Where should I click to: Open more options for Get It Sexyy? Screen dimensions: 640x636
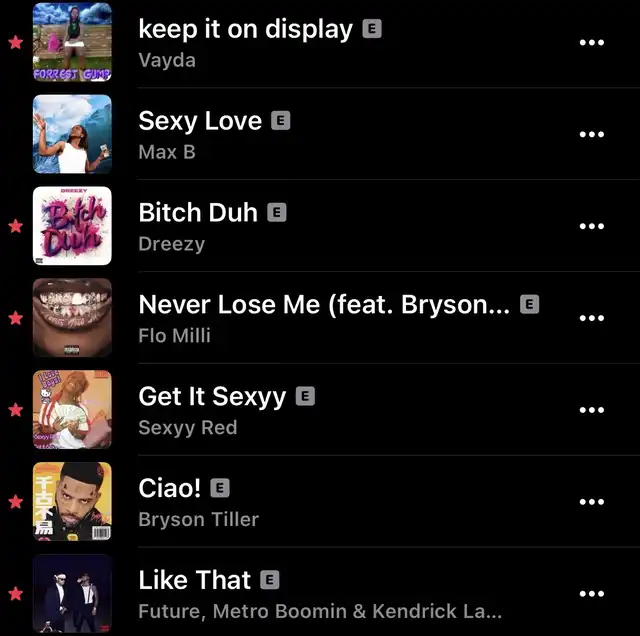592,410
